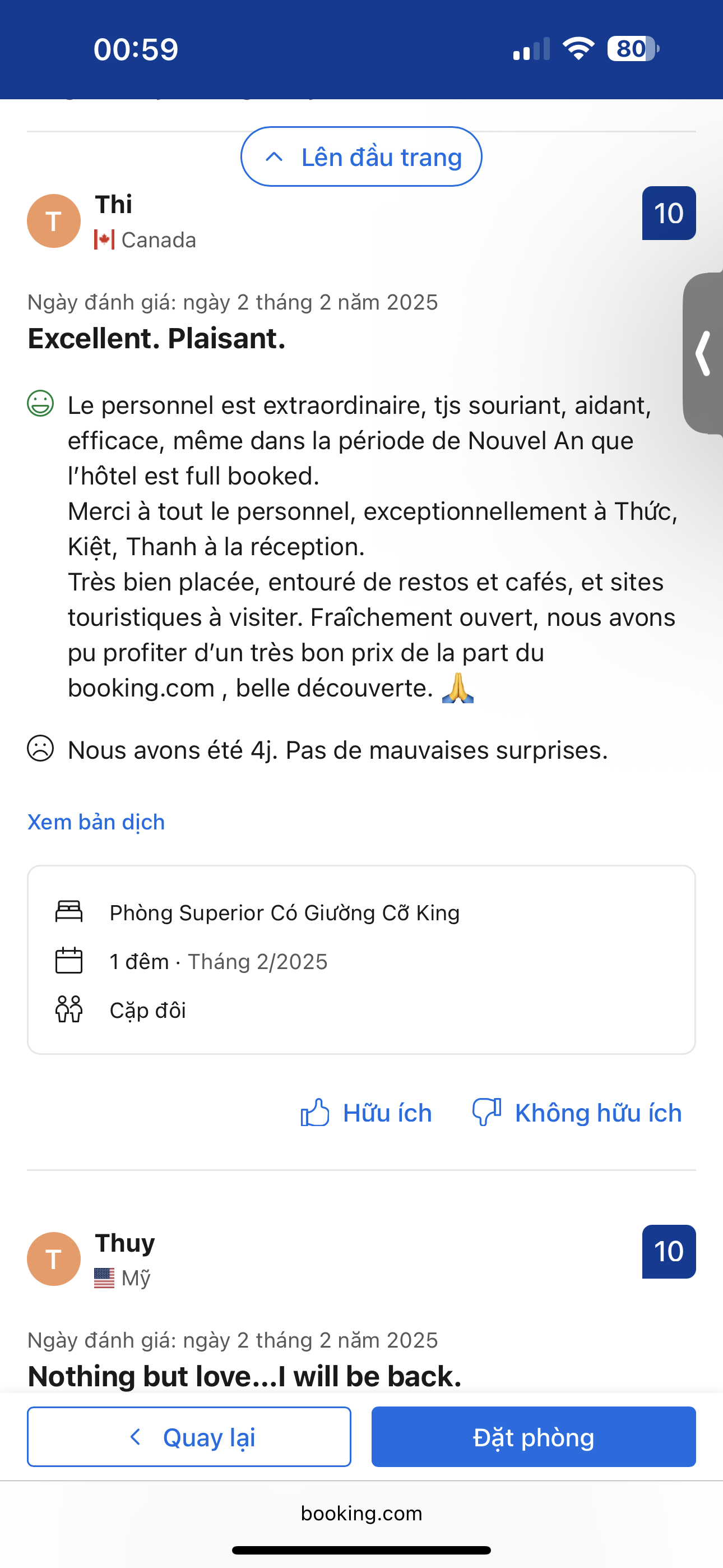Tap the Lên đầu trang button
This screenshot has width=723, height=1568.
[x=361, y=156]
